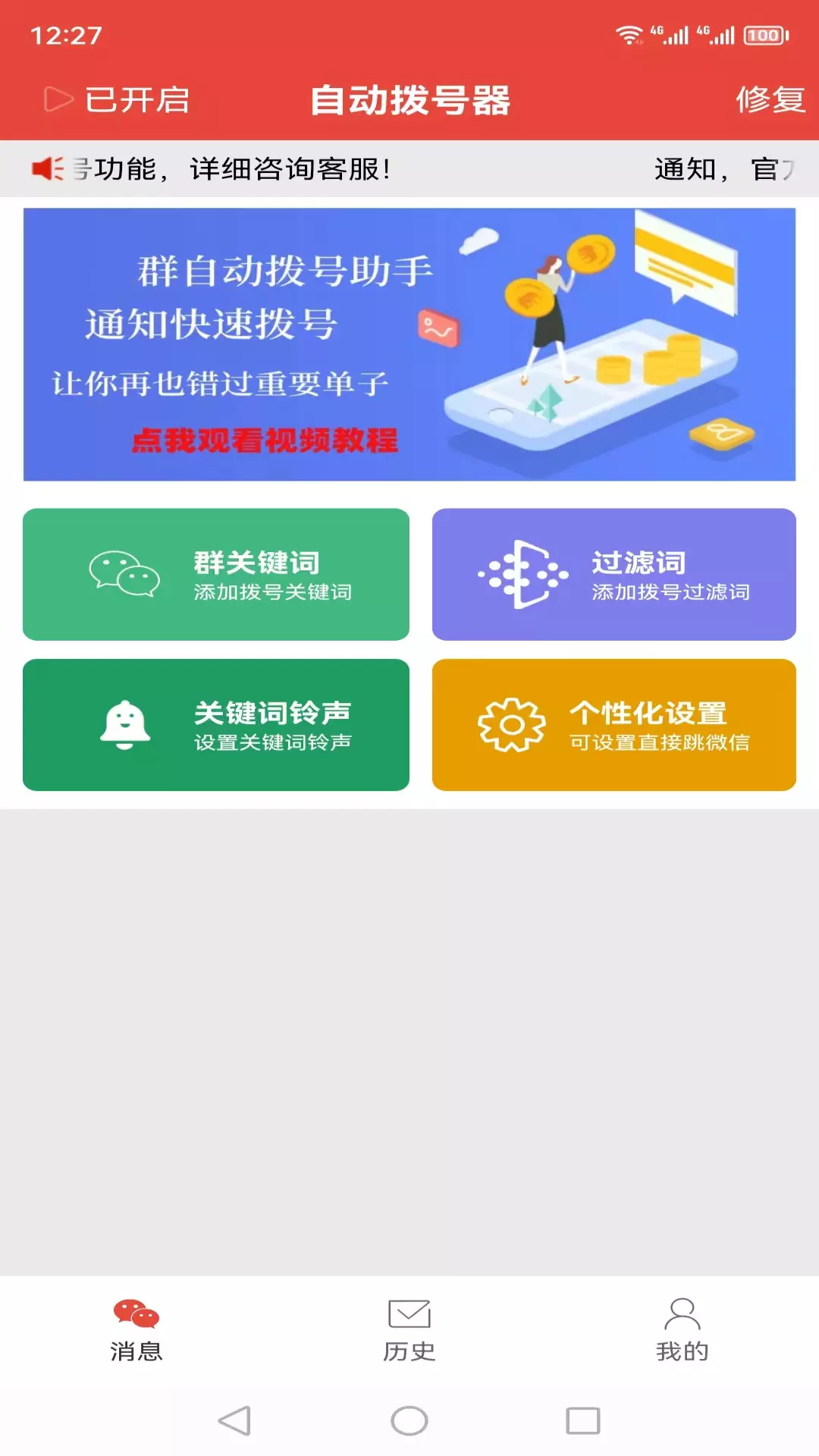
Task: Tap the 已开启 status button
Action: click(x=116, y=99)
